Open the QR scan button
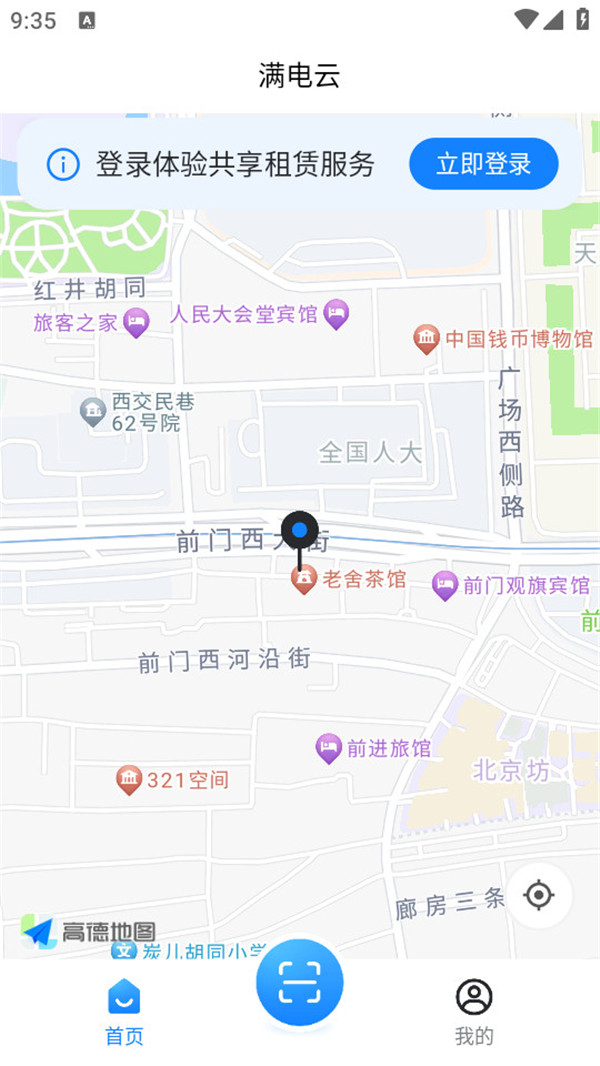The width and height of the screenshot is (600, 1066). (x=299, y=983)
